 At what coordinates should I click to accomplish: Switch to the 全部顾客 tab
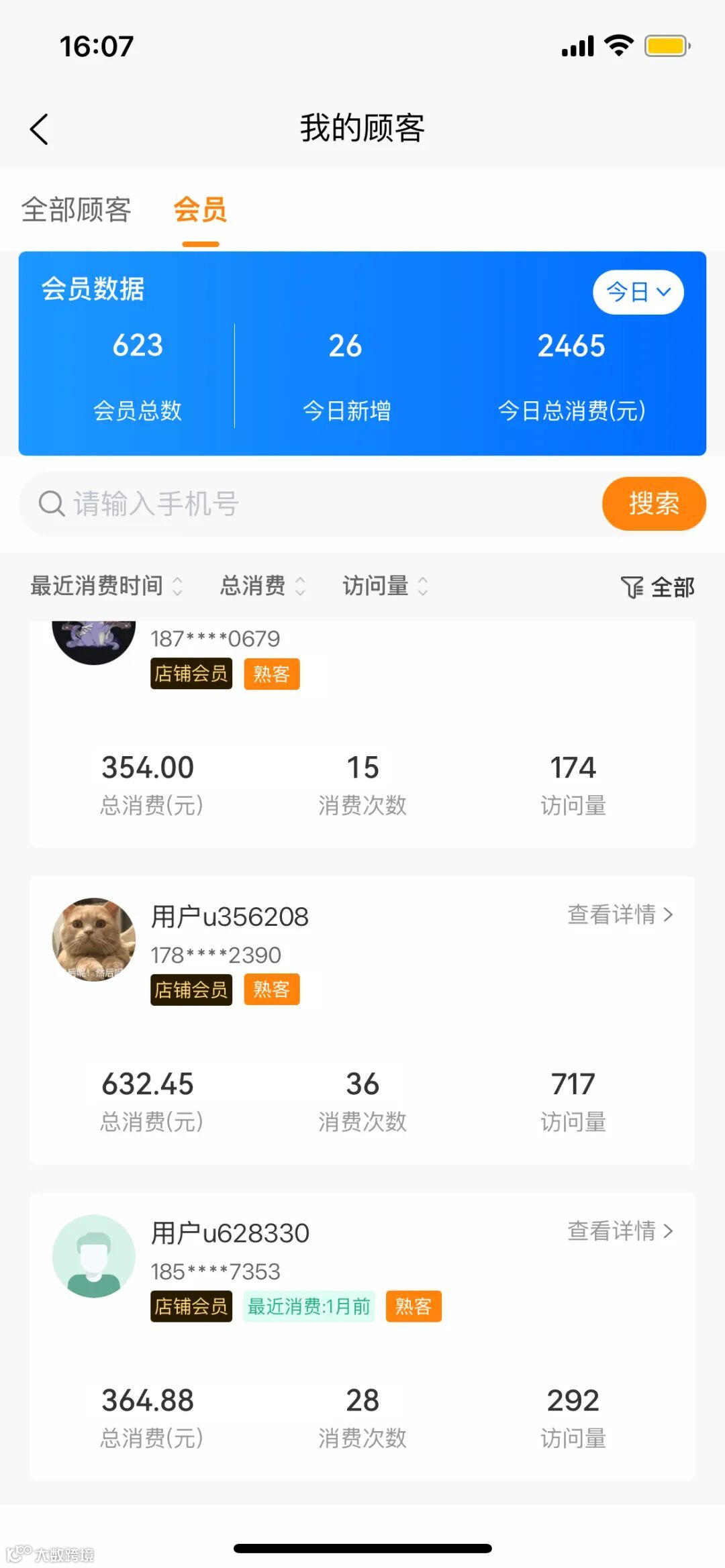[77, 210]
